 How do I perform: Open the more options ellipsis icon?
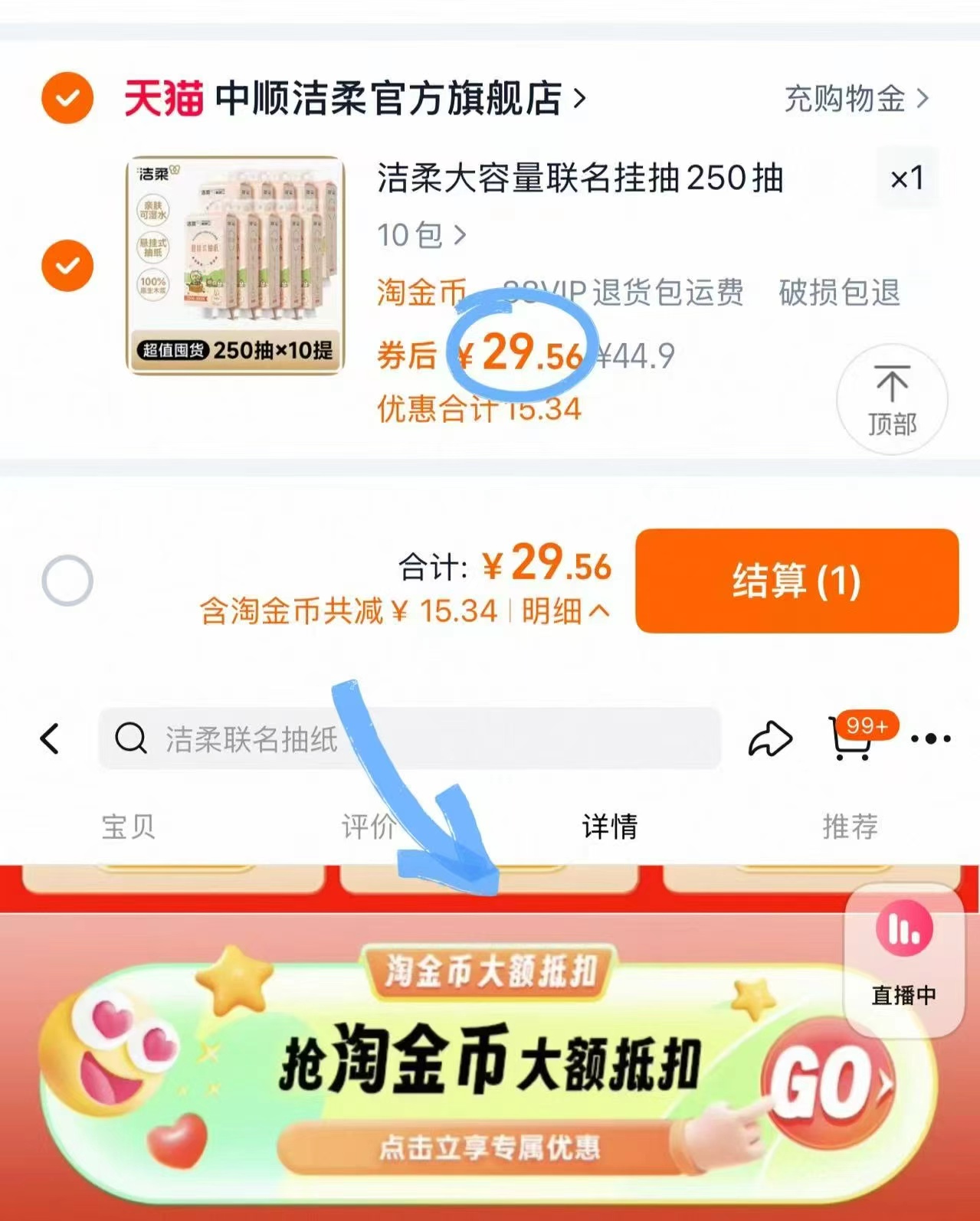(931, 738)
